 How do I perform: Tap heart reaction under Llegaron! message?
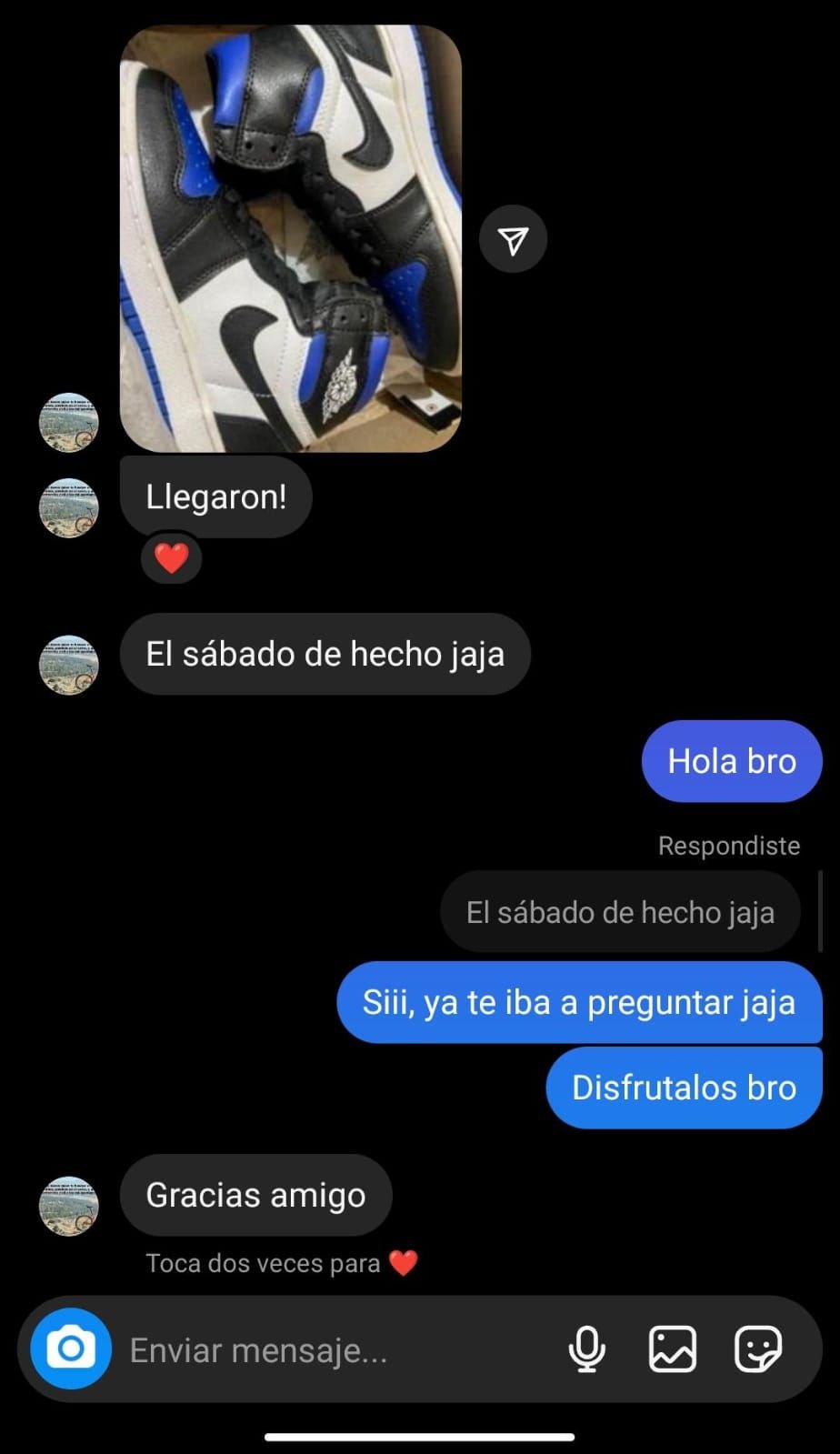[171, 557]
